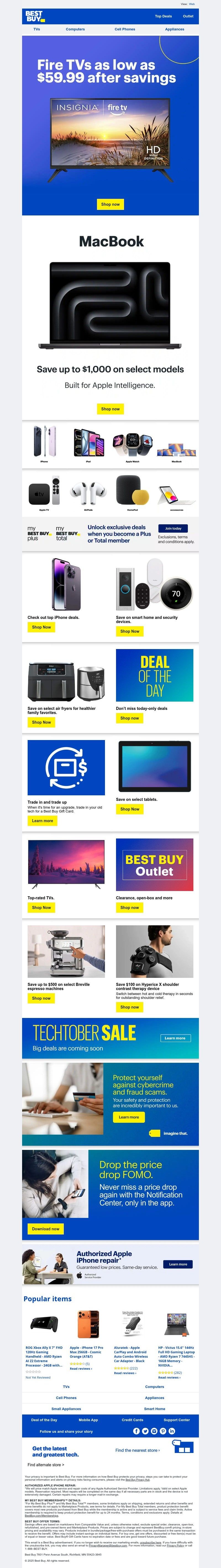Screen dimensions: 221x1568
Task: Find the nearest store
Action: click(x=138, y=1450)
